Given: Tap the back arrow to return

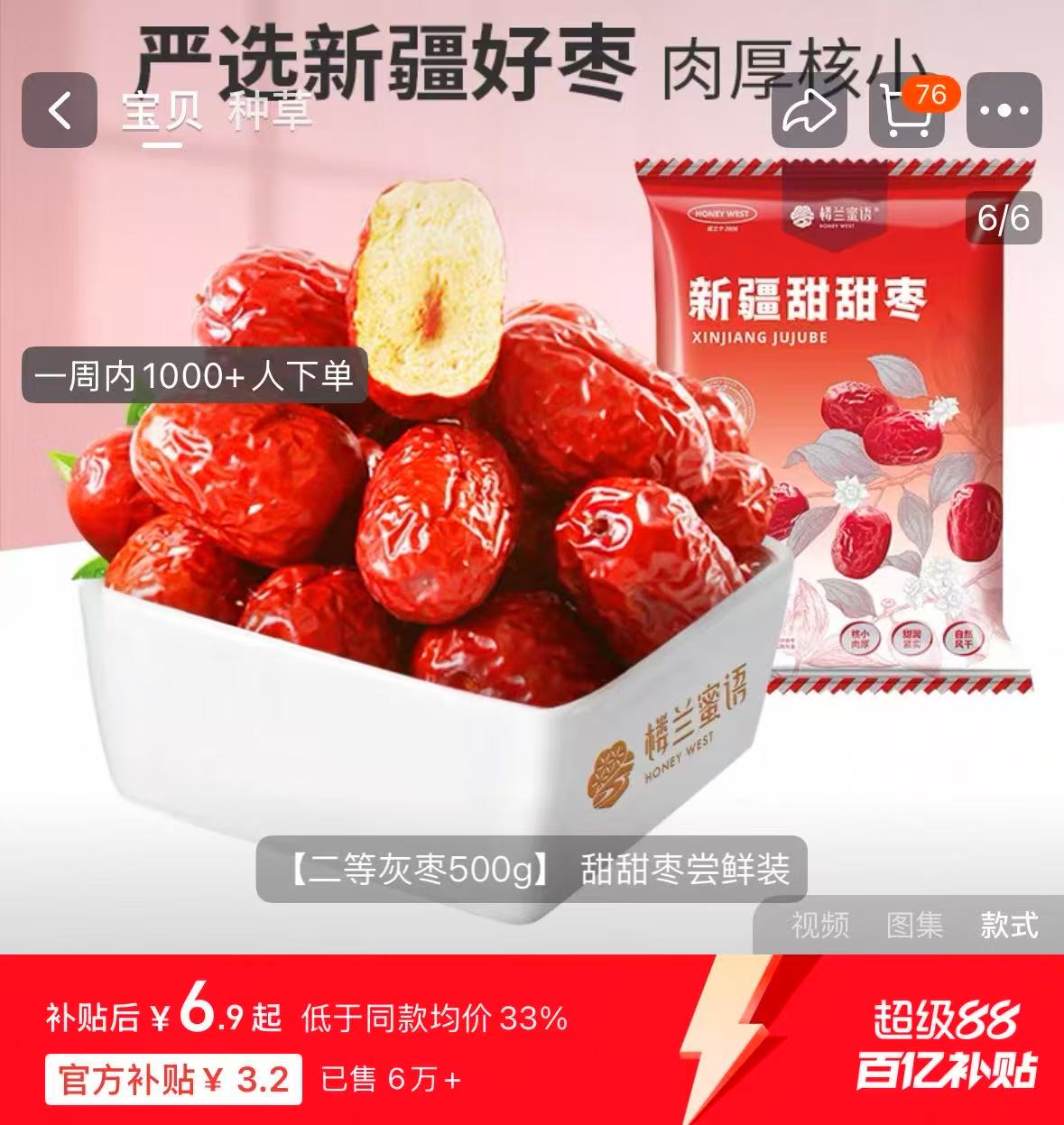Looking at the screenshot, I should [60, 109].
